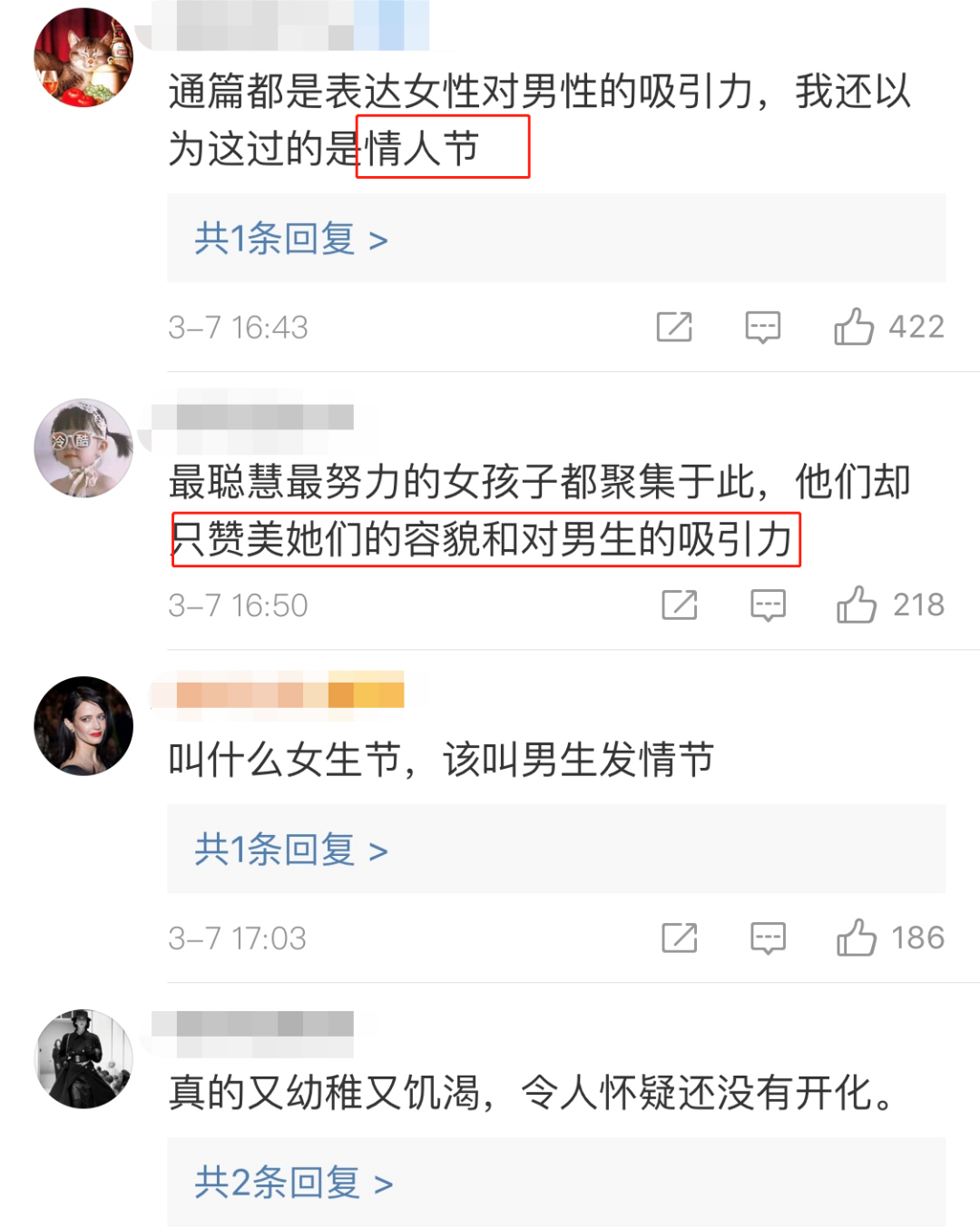Viewport: 980px width, 1229px height.
Task: Reply to the comment posted at 3-7 16:43
Action: [762, 327]
